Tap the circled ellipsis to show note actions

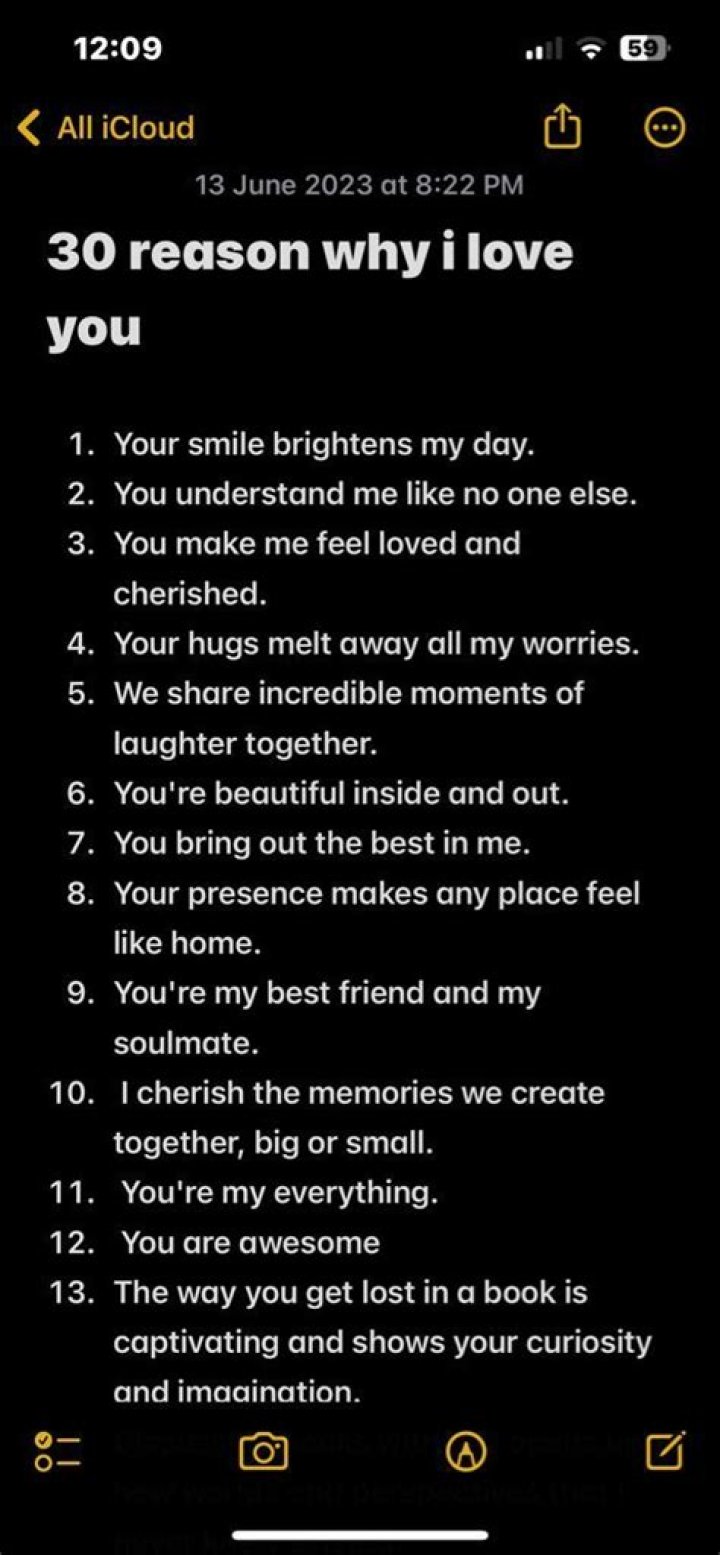pyautogui.click(x=663, y=128)
